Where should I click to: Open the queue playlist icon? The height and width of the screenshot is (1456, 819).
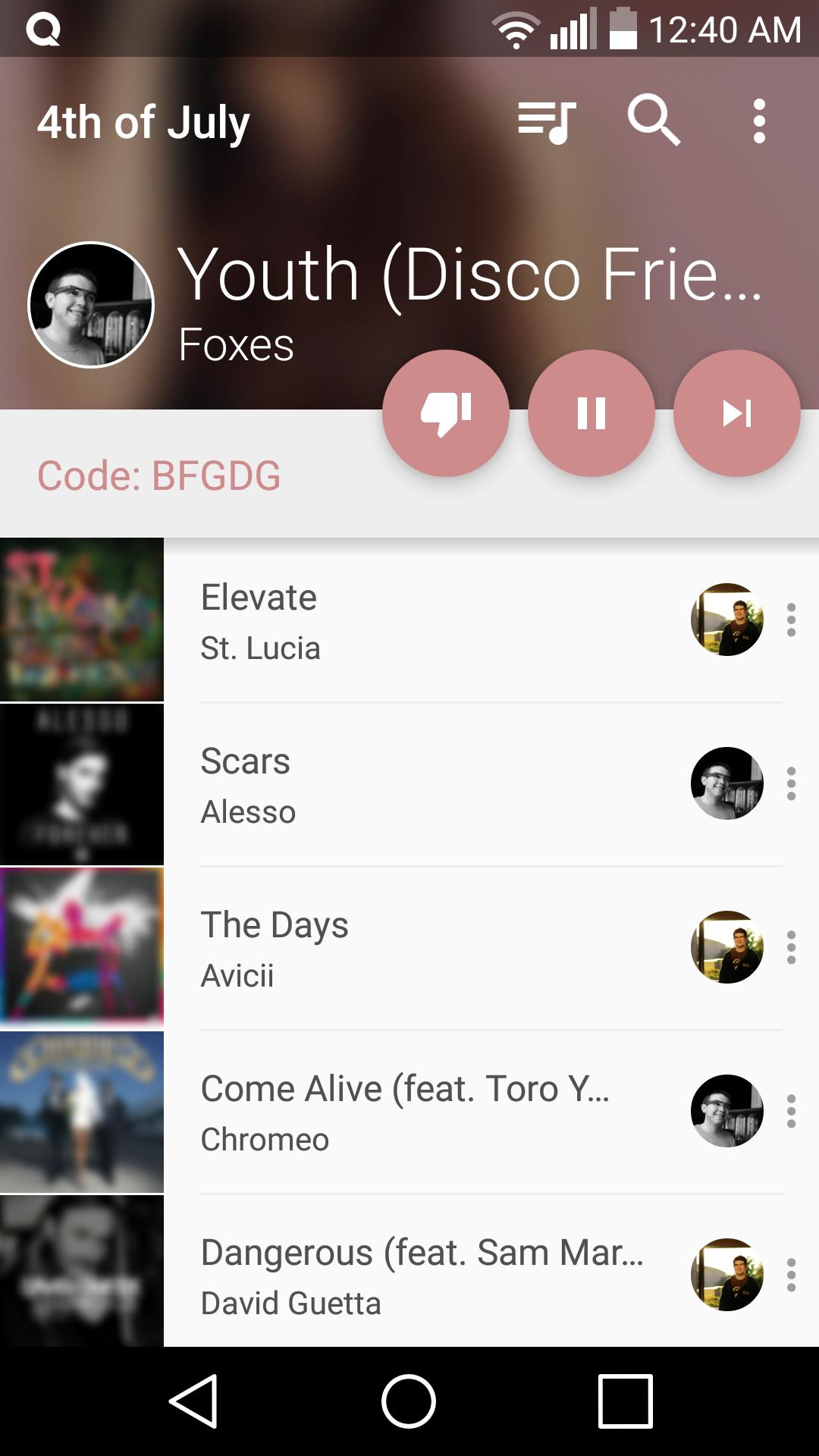point(548,121)
